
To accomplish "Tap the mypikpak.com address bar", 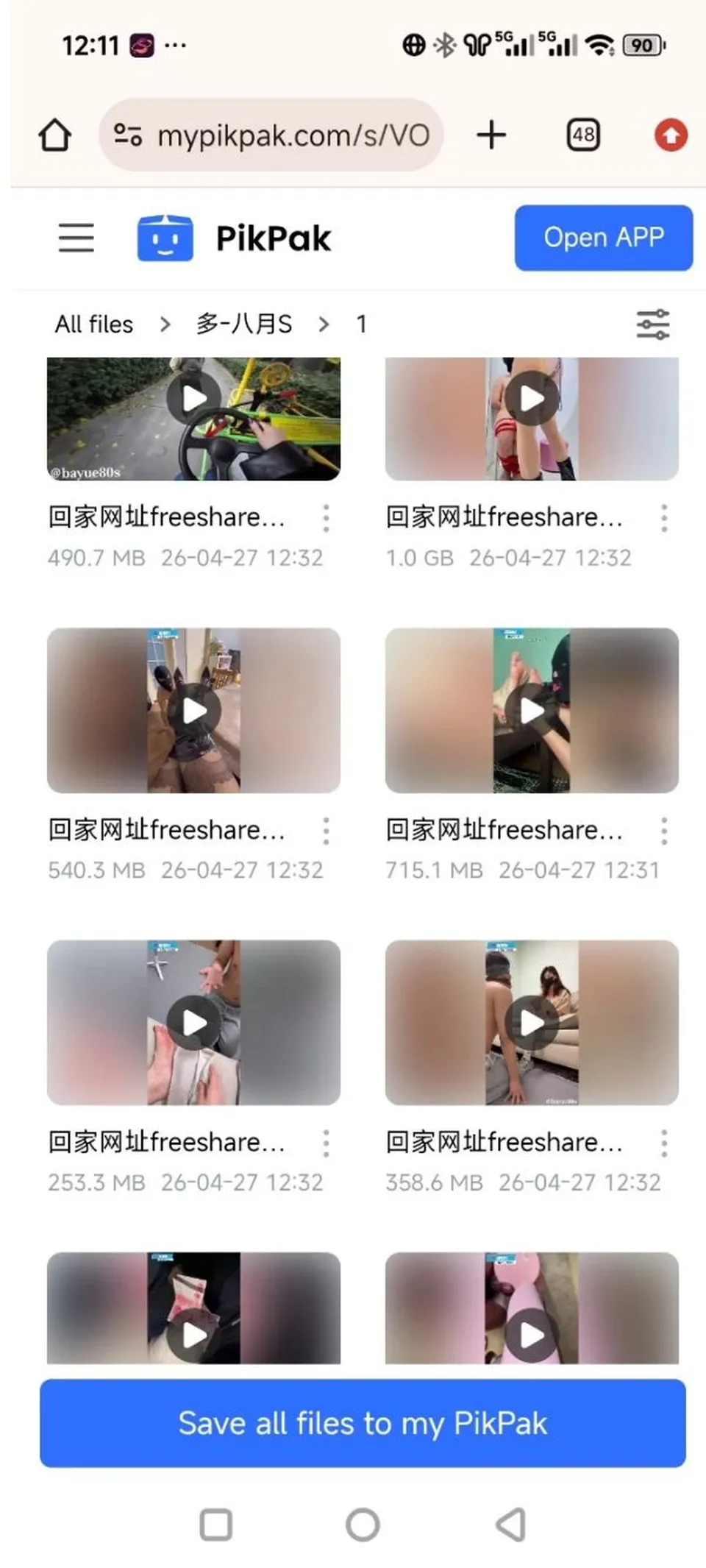I will click(x=271, y=135).
